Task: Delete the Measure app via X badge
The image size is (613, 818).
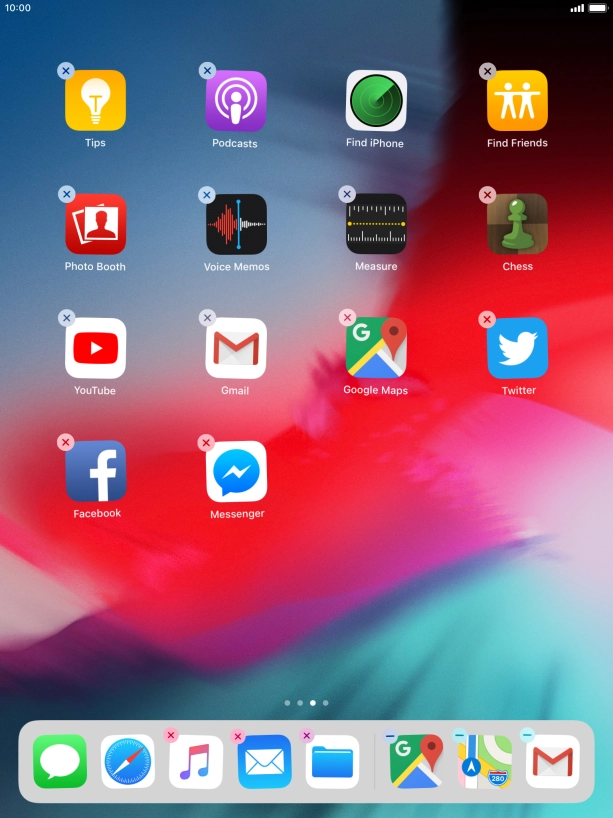Action: pyautogui.click(x=347, y=195)
